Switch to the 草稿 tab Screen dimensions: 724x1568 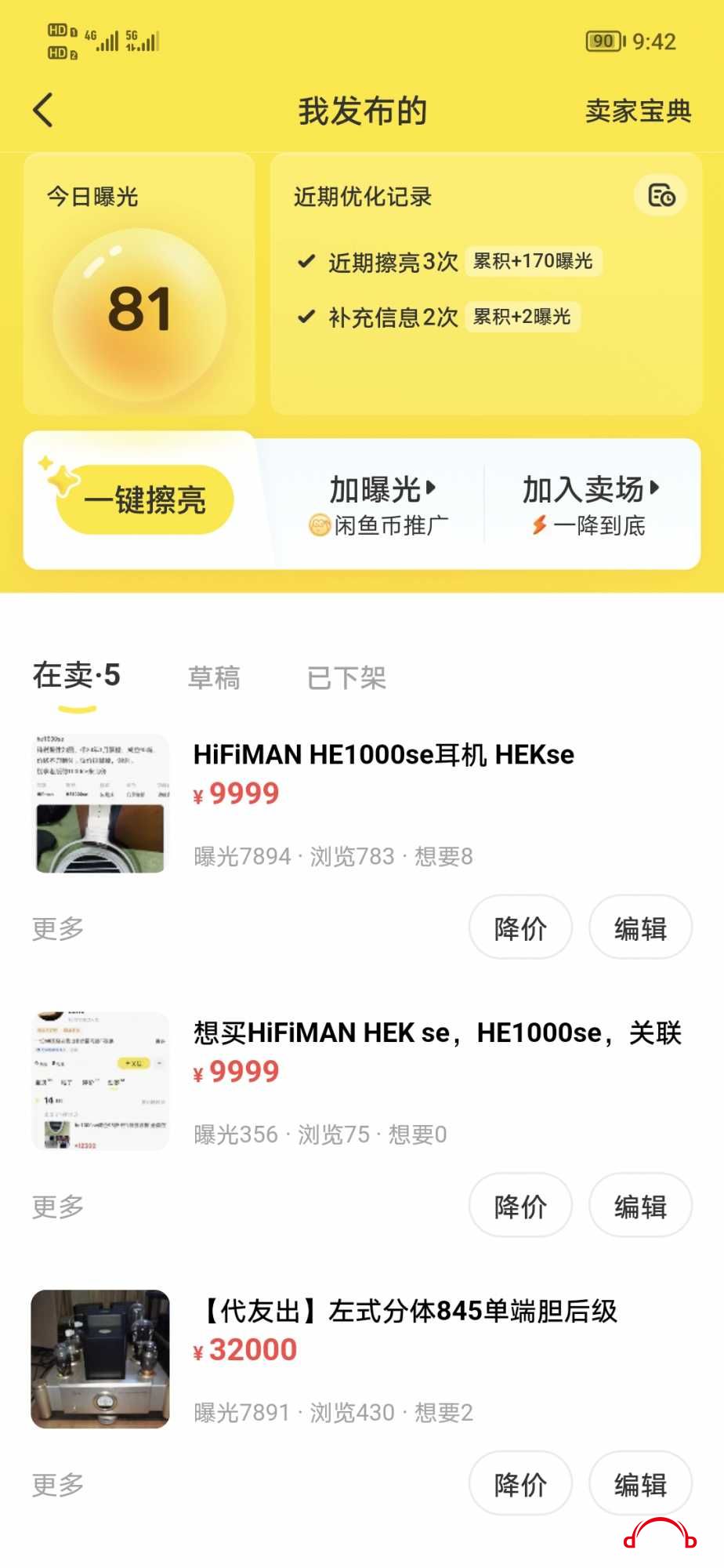[x=214, y=677]
